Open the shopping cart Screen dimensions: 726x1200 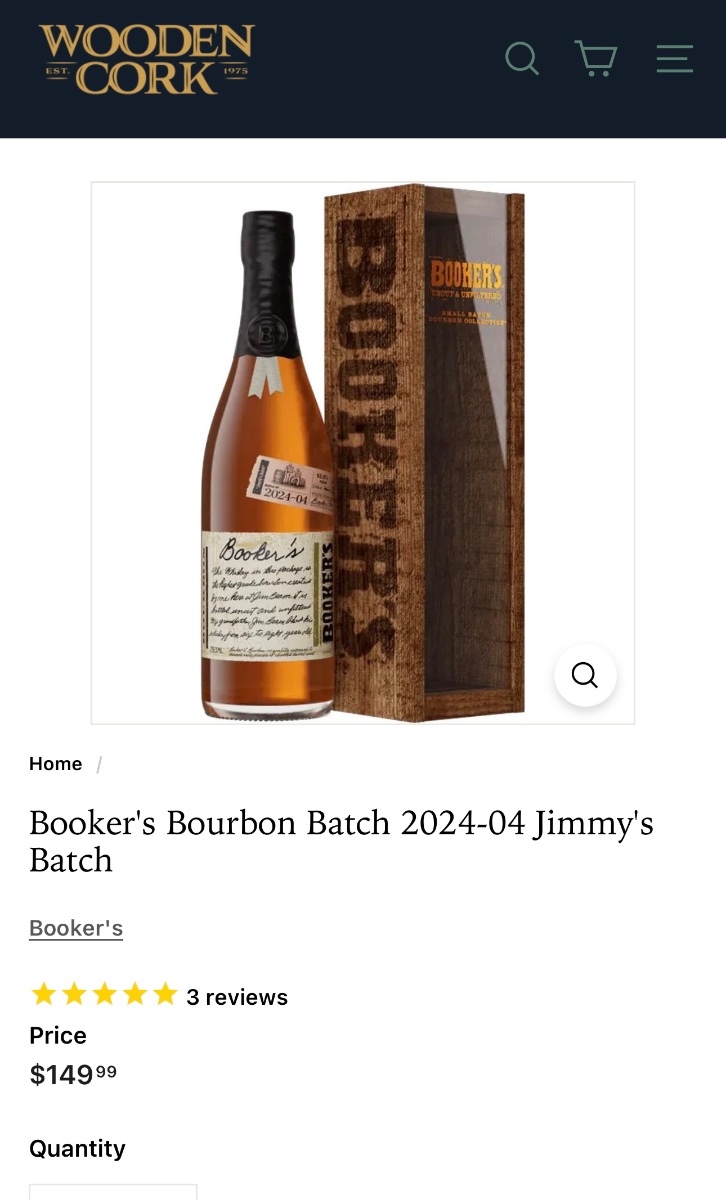tap(595, 58)
